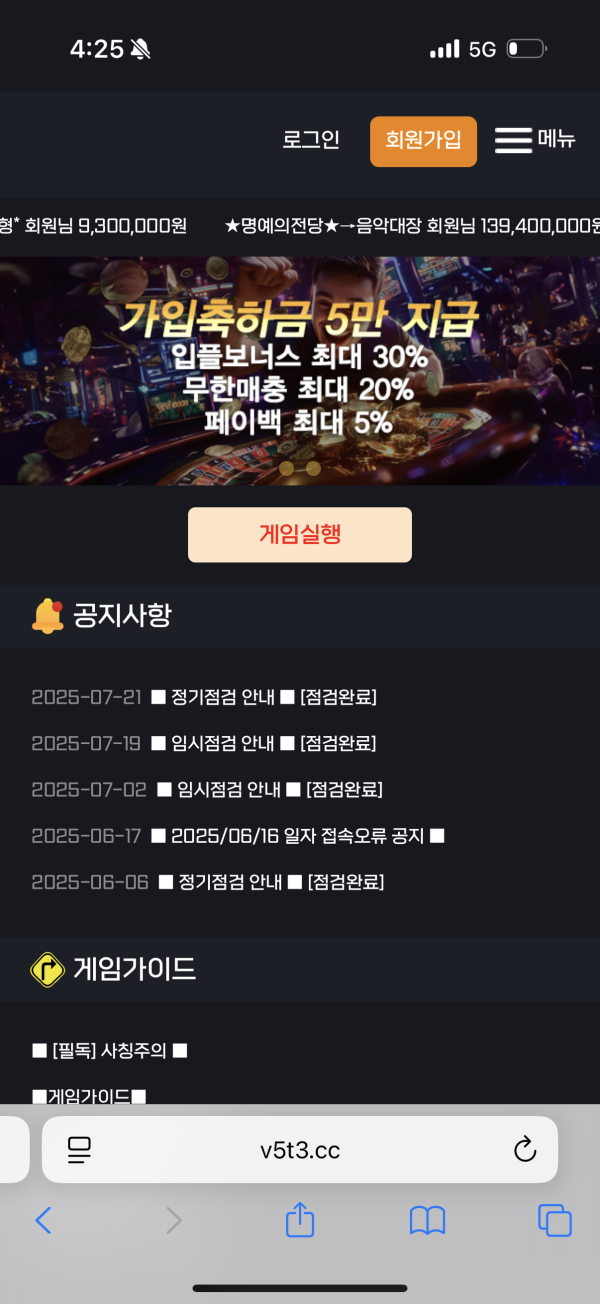Open the 회원가입 signup button
The height and width of the screenshot is (1304, 600).
423,141
